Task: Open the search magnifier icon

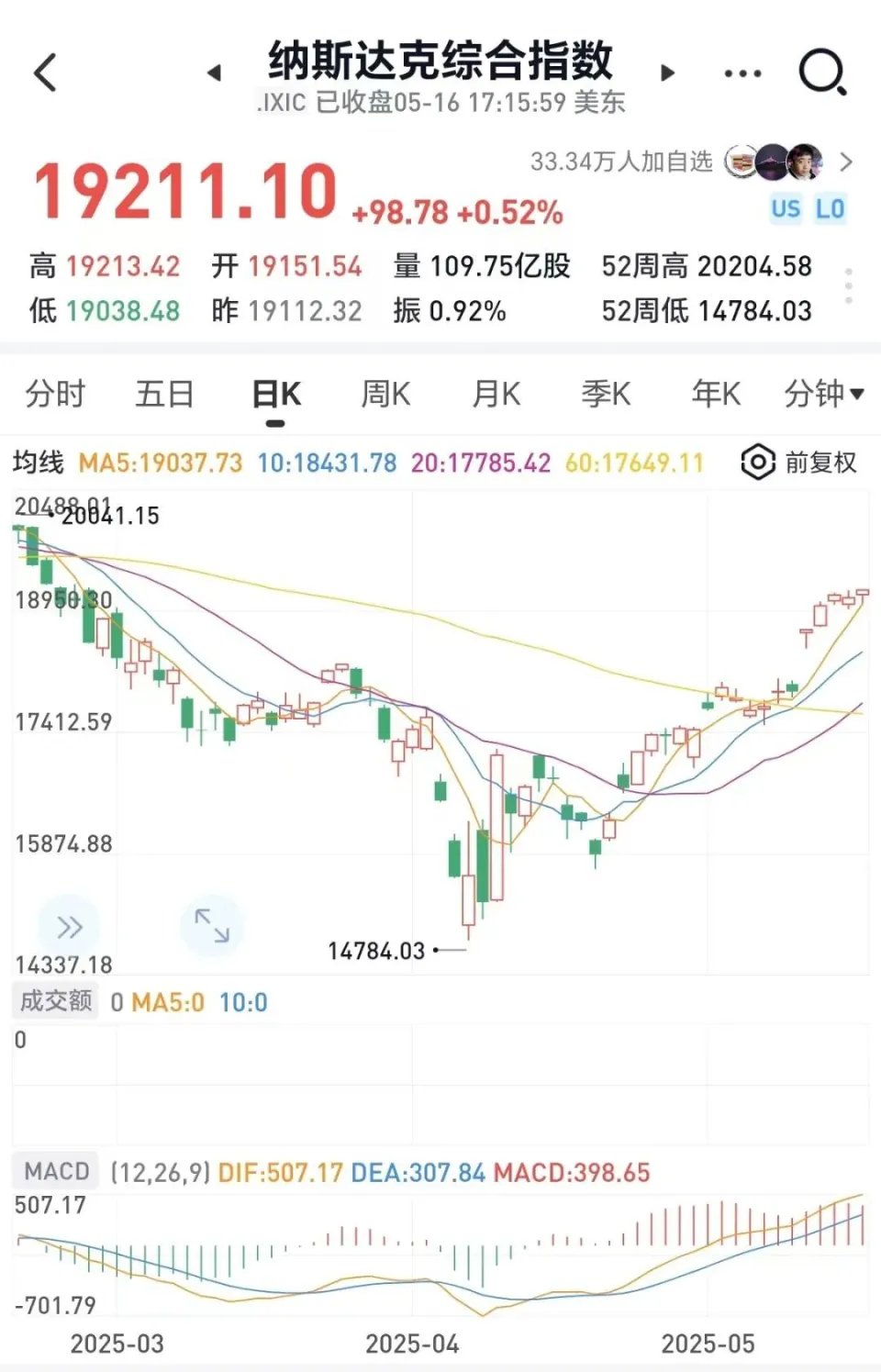Action: 821,73
